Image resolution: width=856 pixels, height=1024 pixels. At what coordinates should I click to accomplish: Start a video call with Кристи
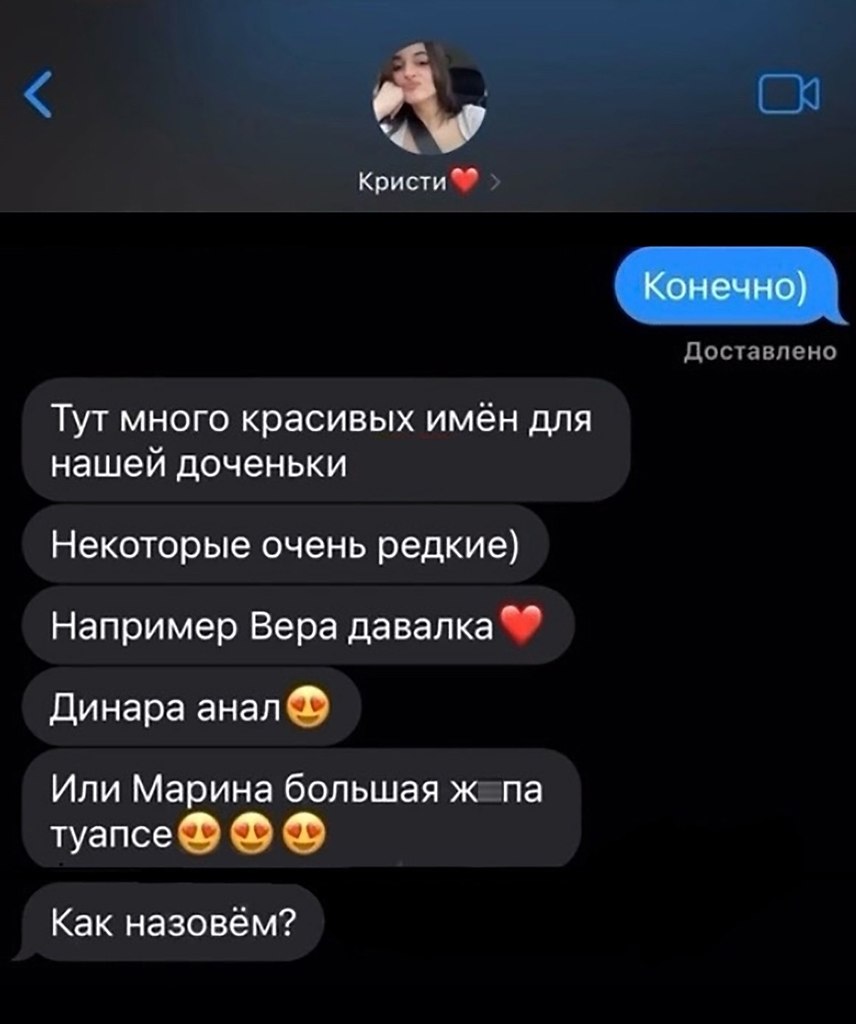pyautogui.click(x=788, y=96)
